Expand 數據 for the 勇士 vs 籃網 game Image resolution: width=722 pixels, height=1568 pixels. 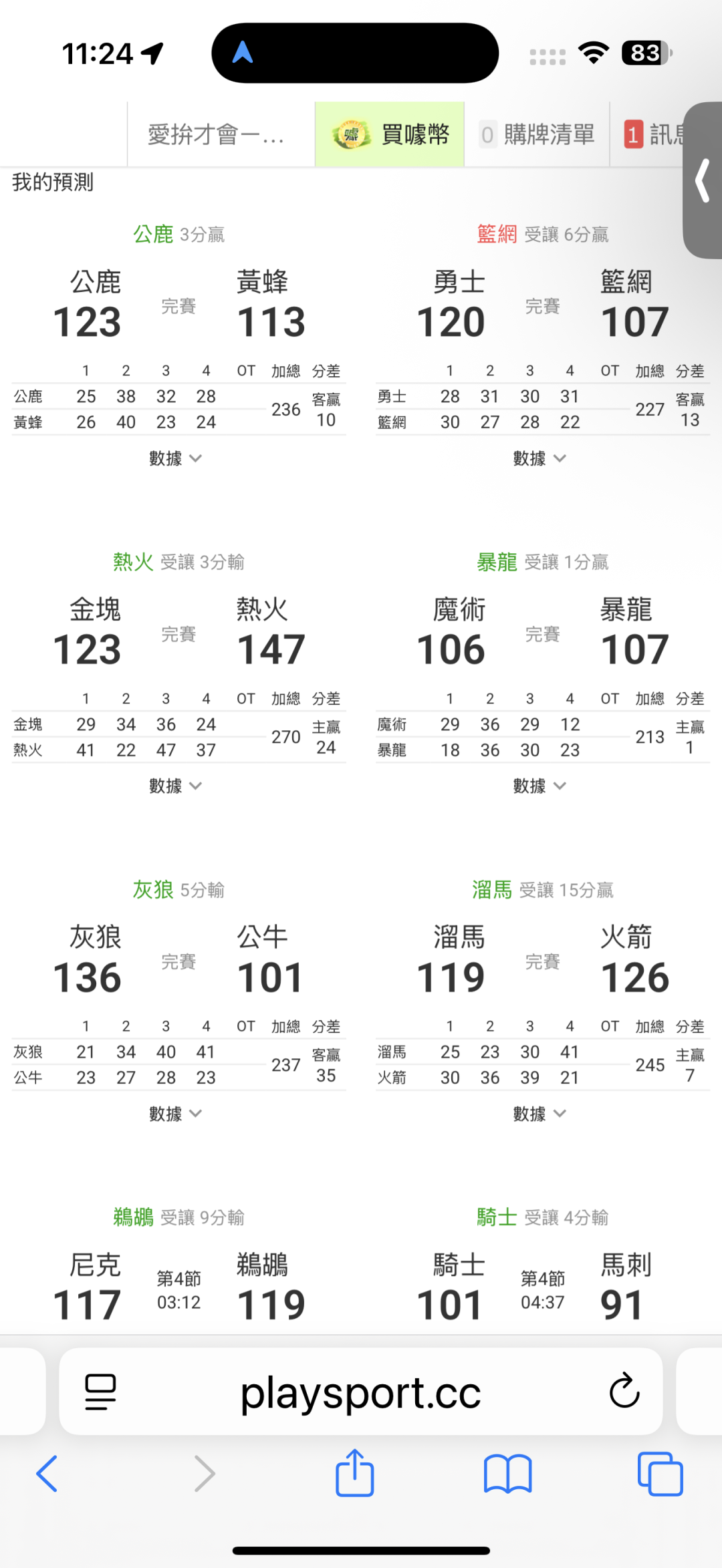(x=539, y=458)
